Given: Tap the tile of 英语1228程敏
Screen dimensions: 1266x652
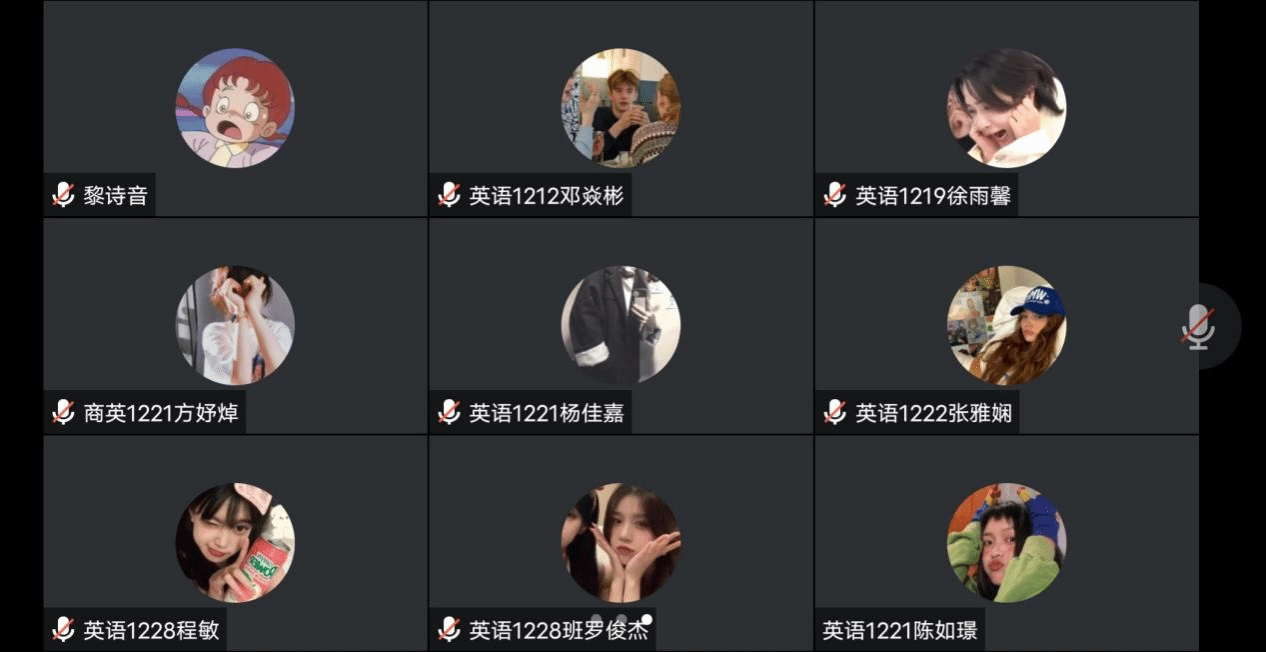Looking at the screenshot, I should click(x=235, y=542).
